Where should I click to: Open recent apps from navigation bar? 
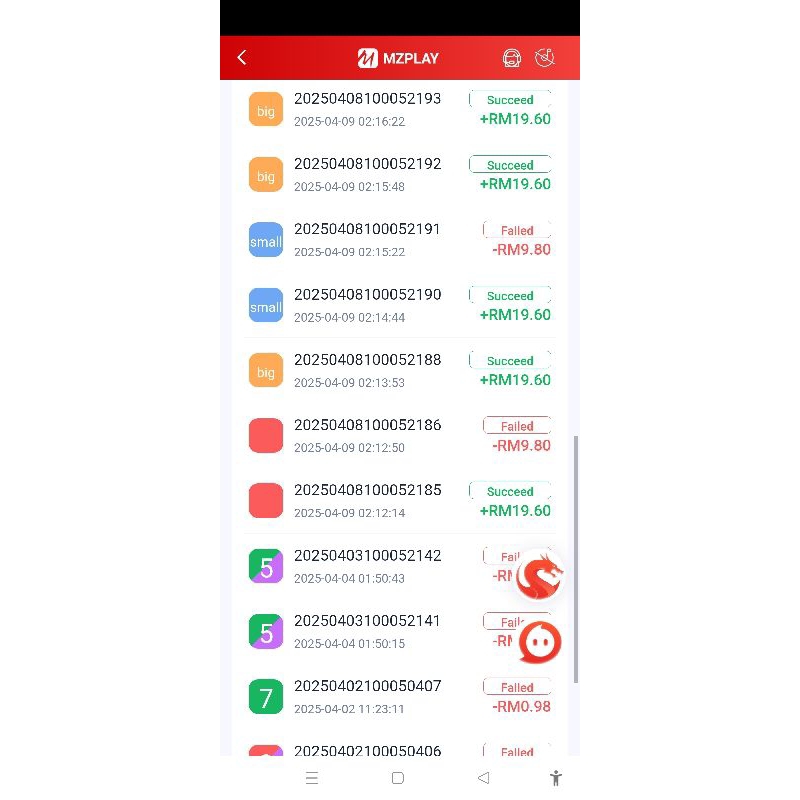312,778
